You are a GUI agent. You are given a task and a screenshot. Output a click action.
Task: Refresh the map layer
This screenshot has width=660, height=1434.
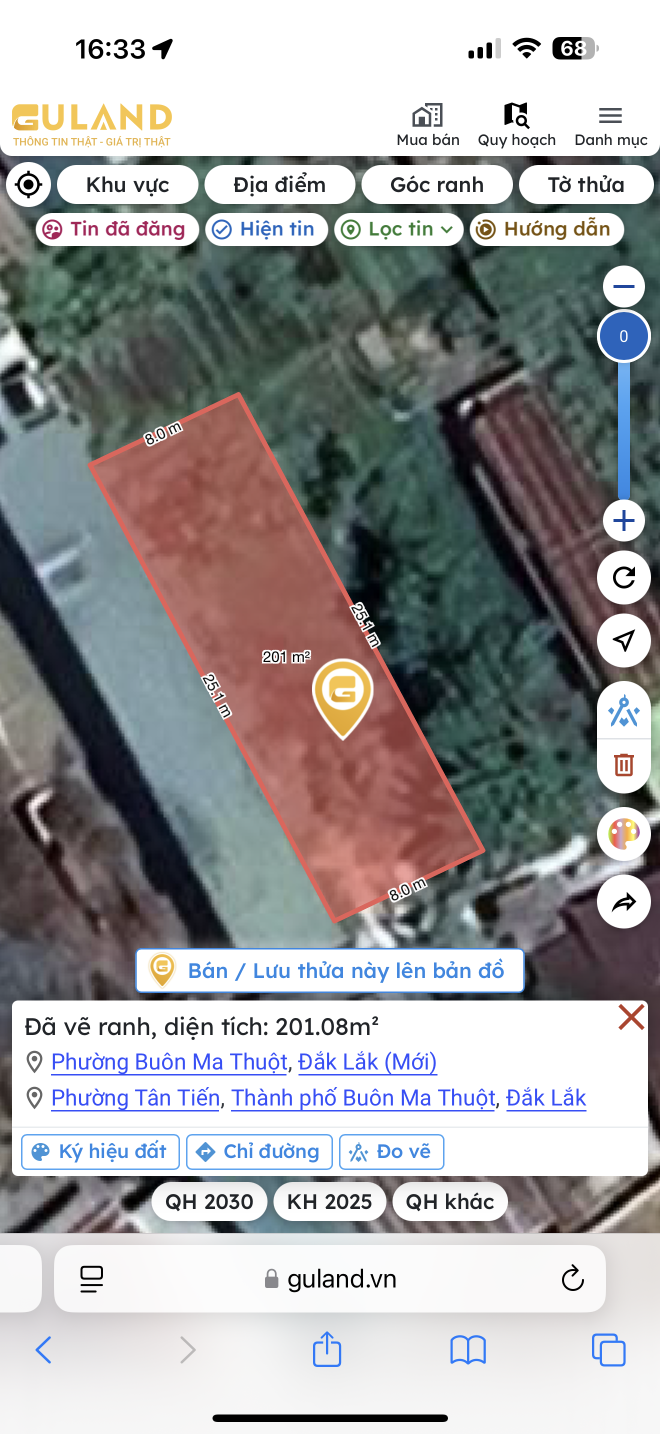click(624, 578)
